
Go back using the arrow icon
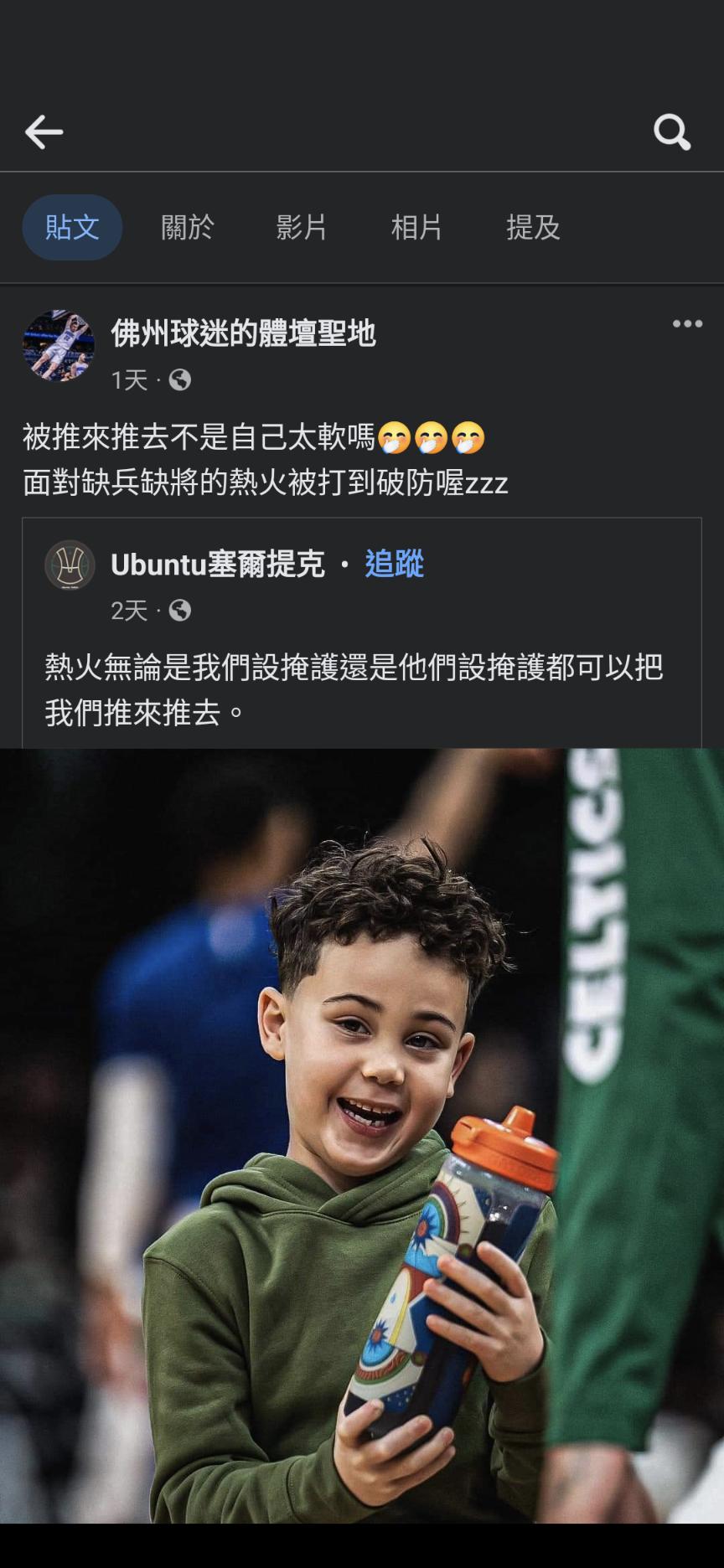(x=44, y=132)
